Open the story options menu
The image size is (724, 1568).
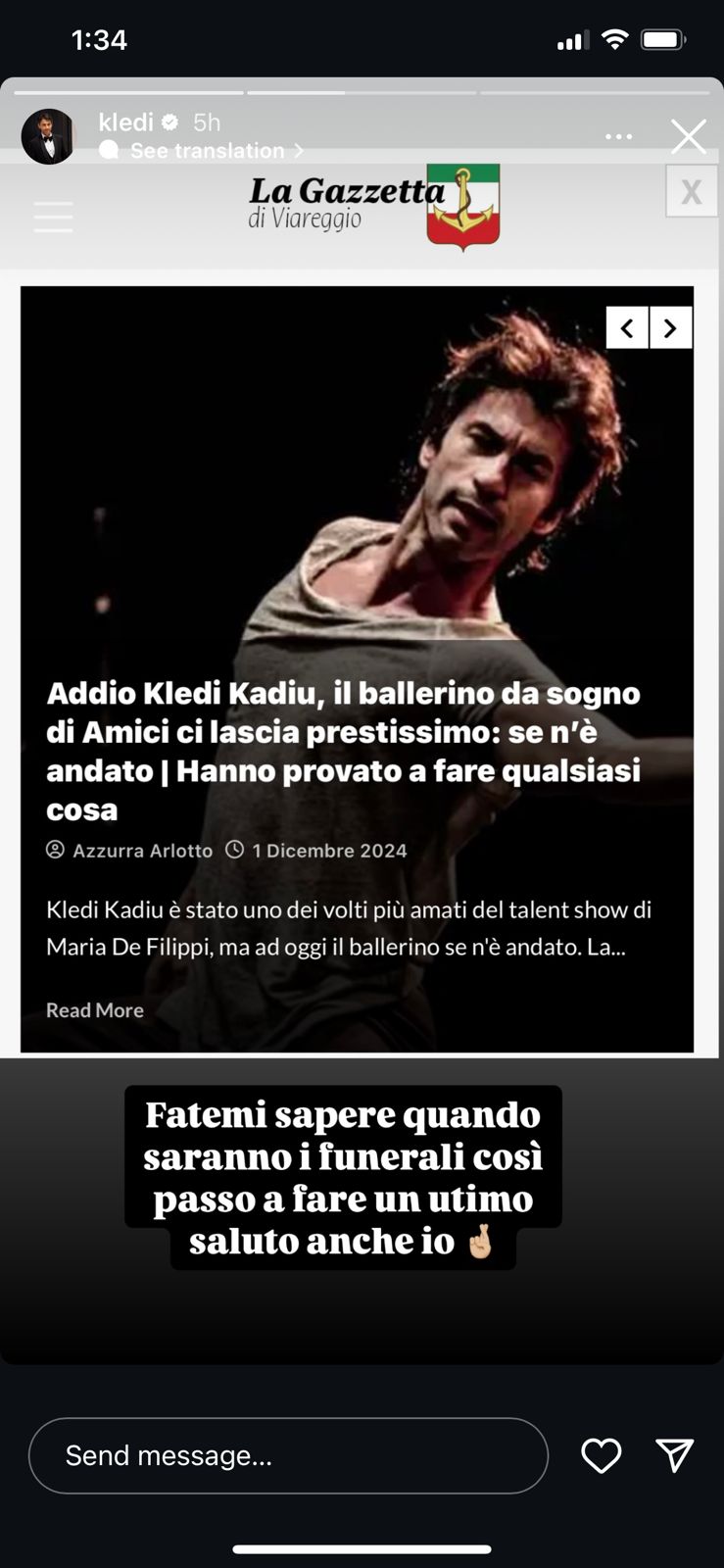pyautogui.click(x=618, y=136)
